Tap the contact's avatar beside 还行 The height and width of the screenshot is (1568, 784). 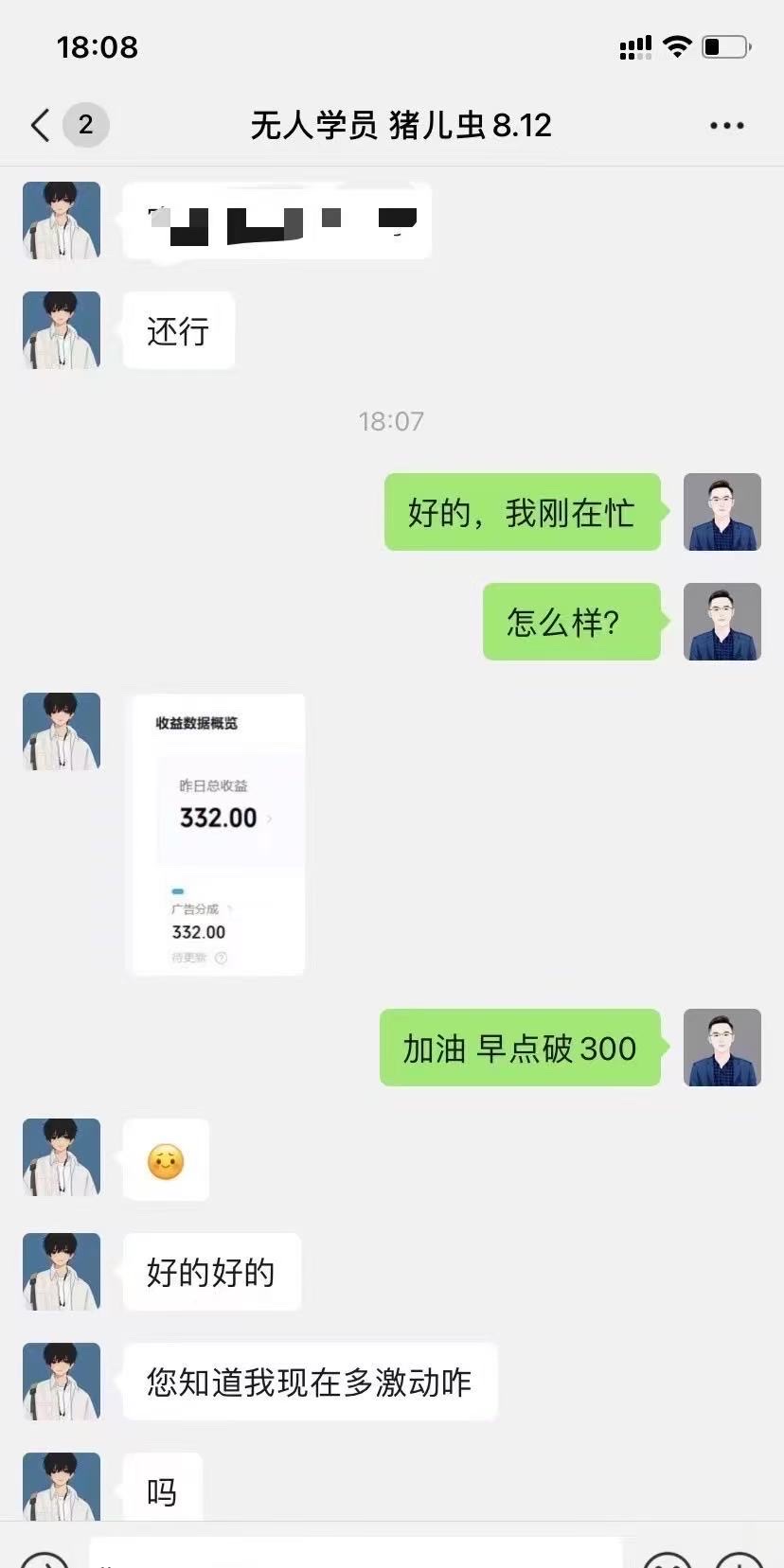(x=62, y=330)
